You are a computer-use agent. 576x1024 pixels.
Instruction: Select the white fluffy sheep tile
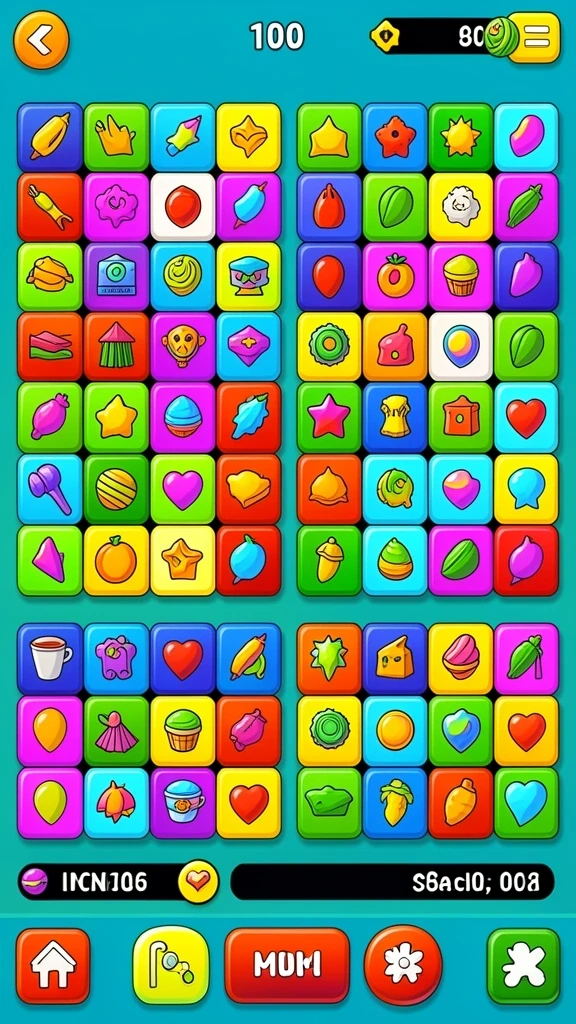[x=460, y=206]
